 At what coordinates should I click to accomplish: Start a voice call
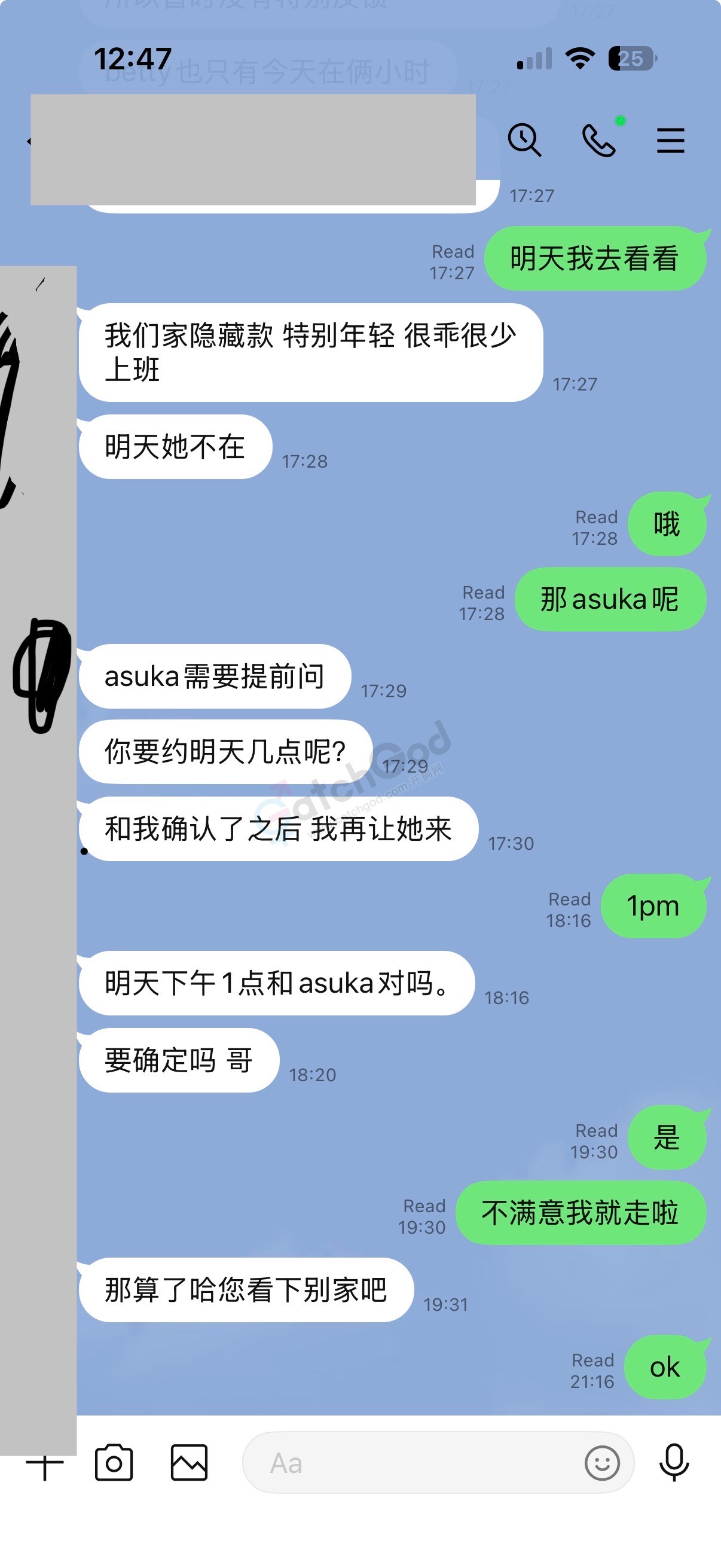pyautogui.click(x=598, y=141)
